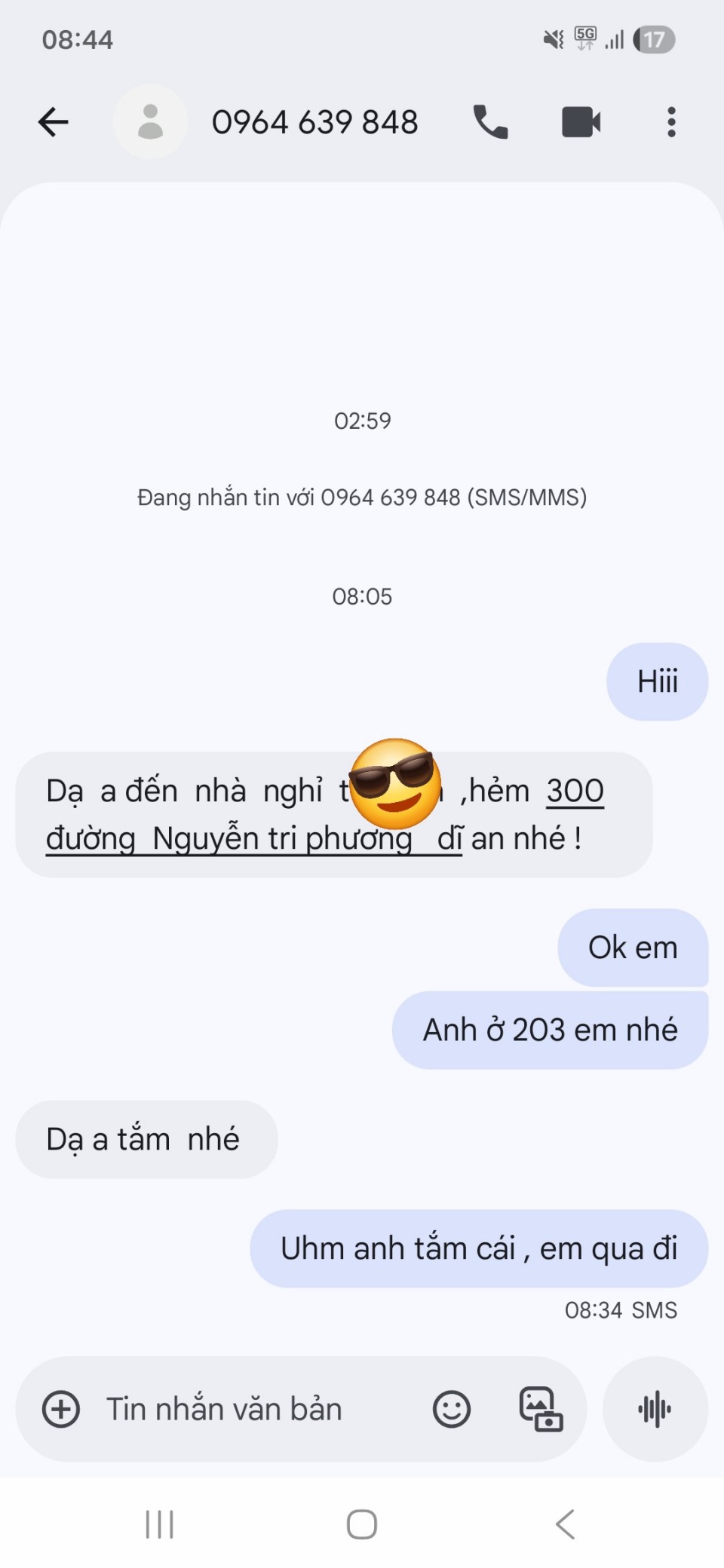Open gallery and camera attachment

coord(541,1409)
